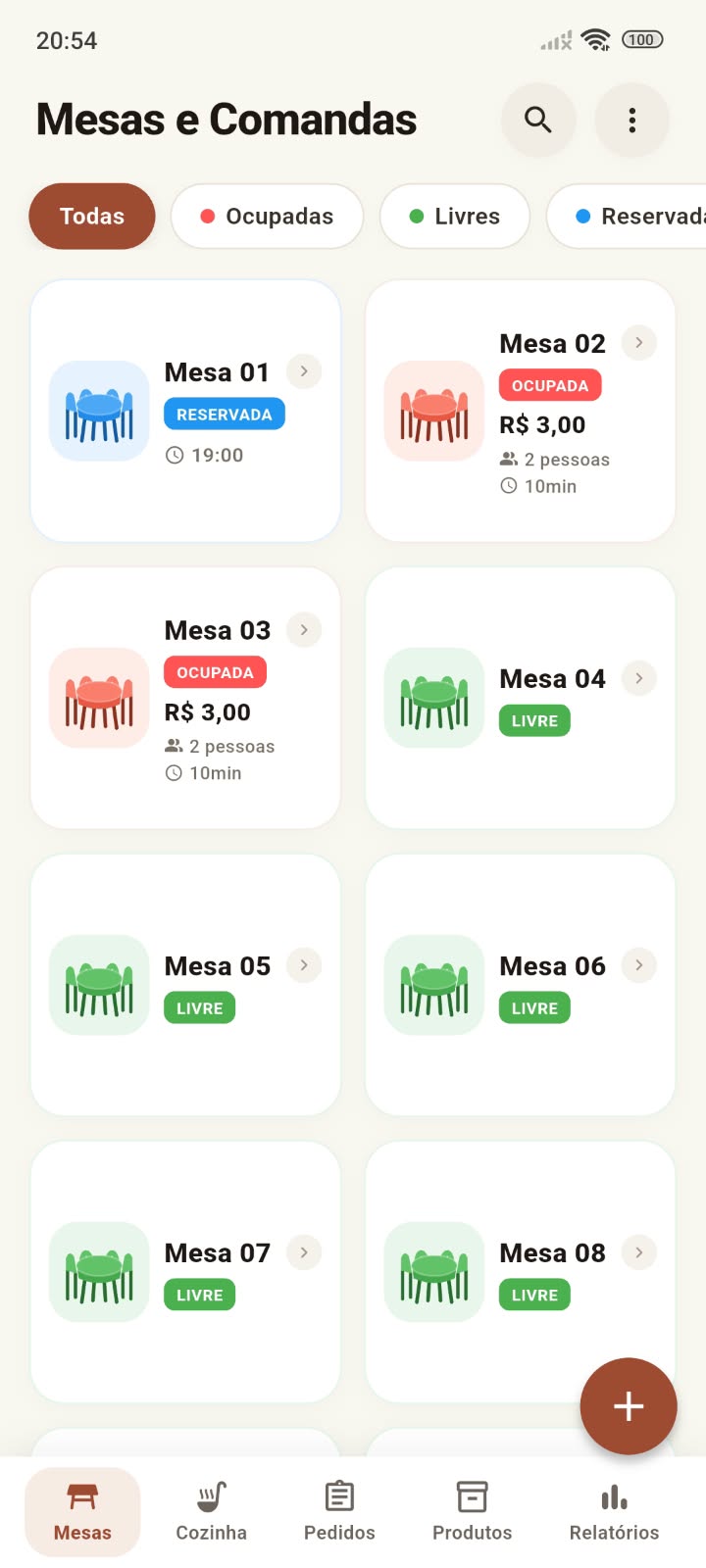
Task: Switch to the Cozinha tab
Action: pos(211,1512)
